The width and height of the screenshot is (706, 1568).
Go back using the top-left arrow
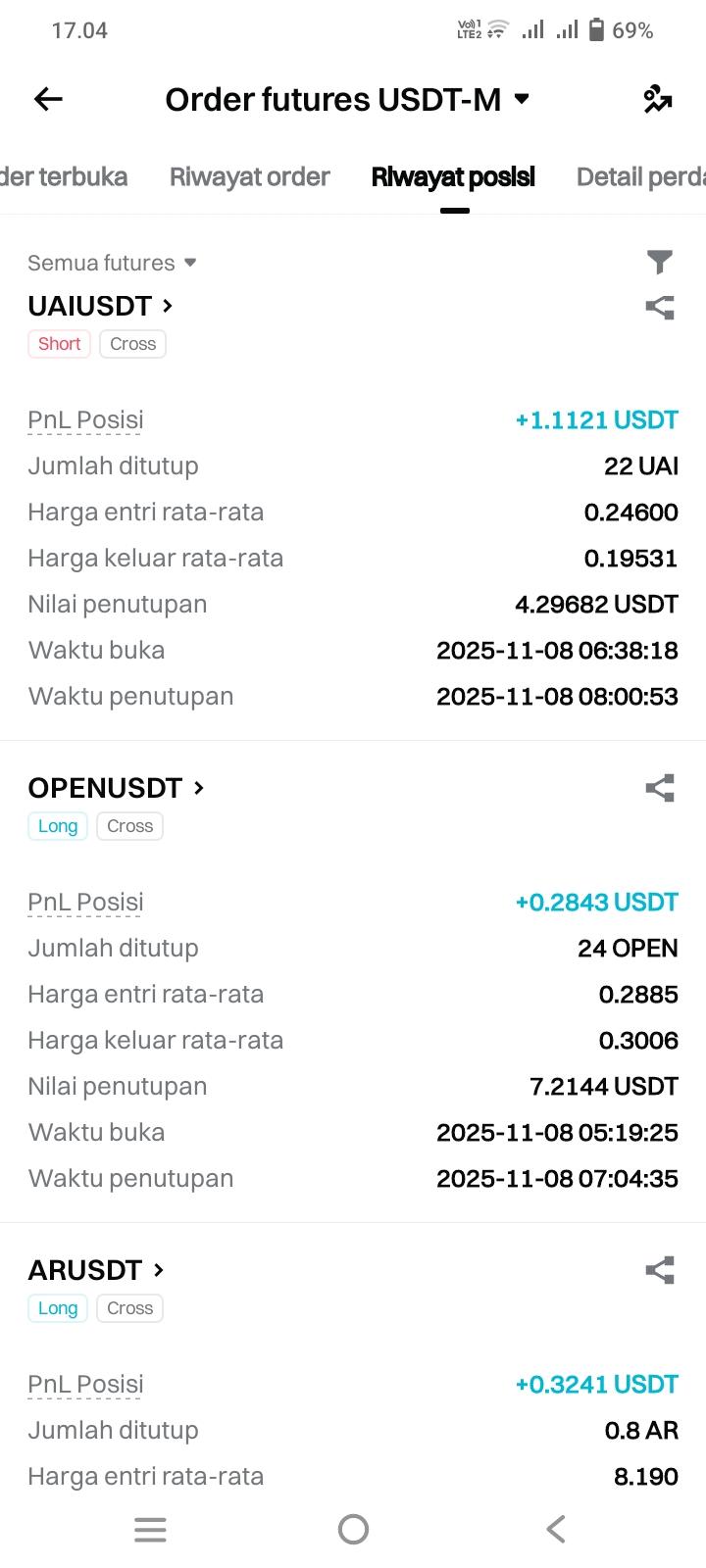coord(48,99)
